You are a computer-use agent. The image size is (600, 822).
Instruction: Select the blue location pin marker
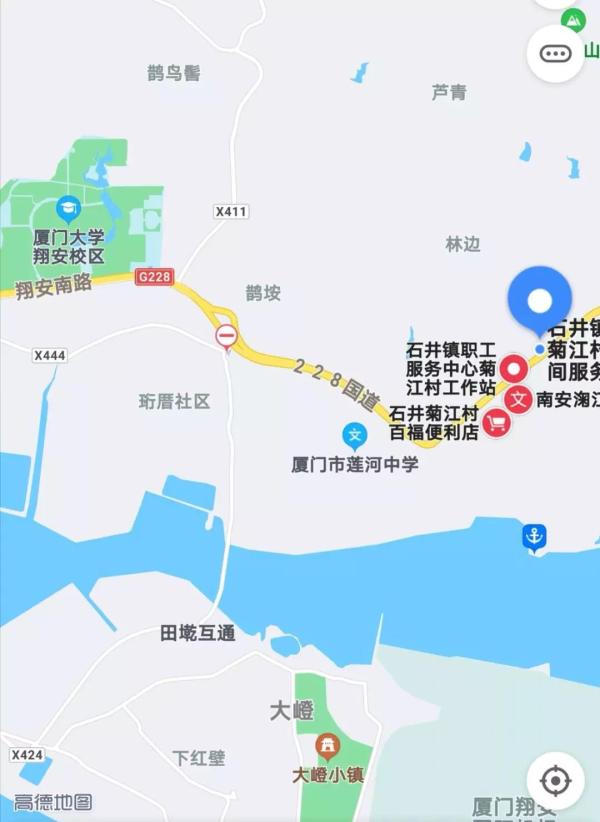[539, 300]
